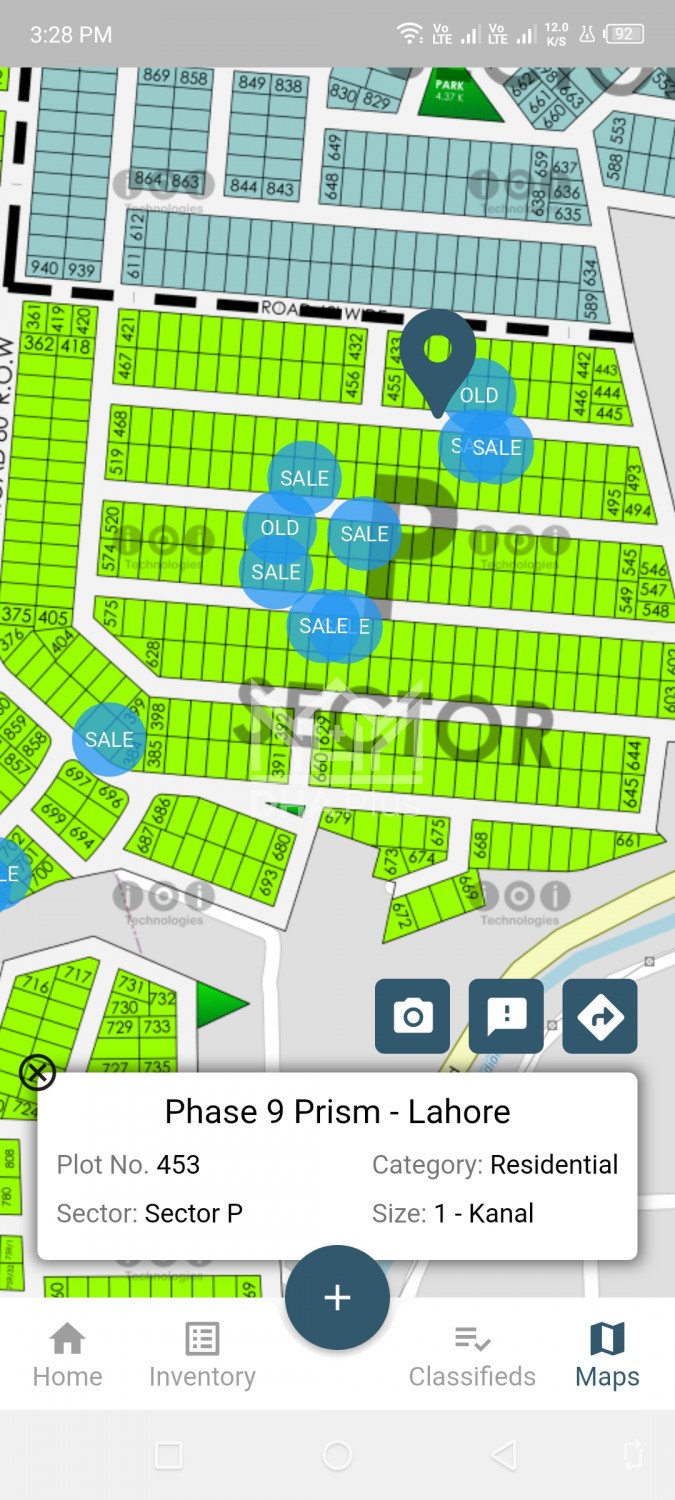Go to the Home tab
The width and height of the screenshot is (675, 1500).
67,1354
